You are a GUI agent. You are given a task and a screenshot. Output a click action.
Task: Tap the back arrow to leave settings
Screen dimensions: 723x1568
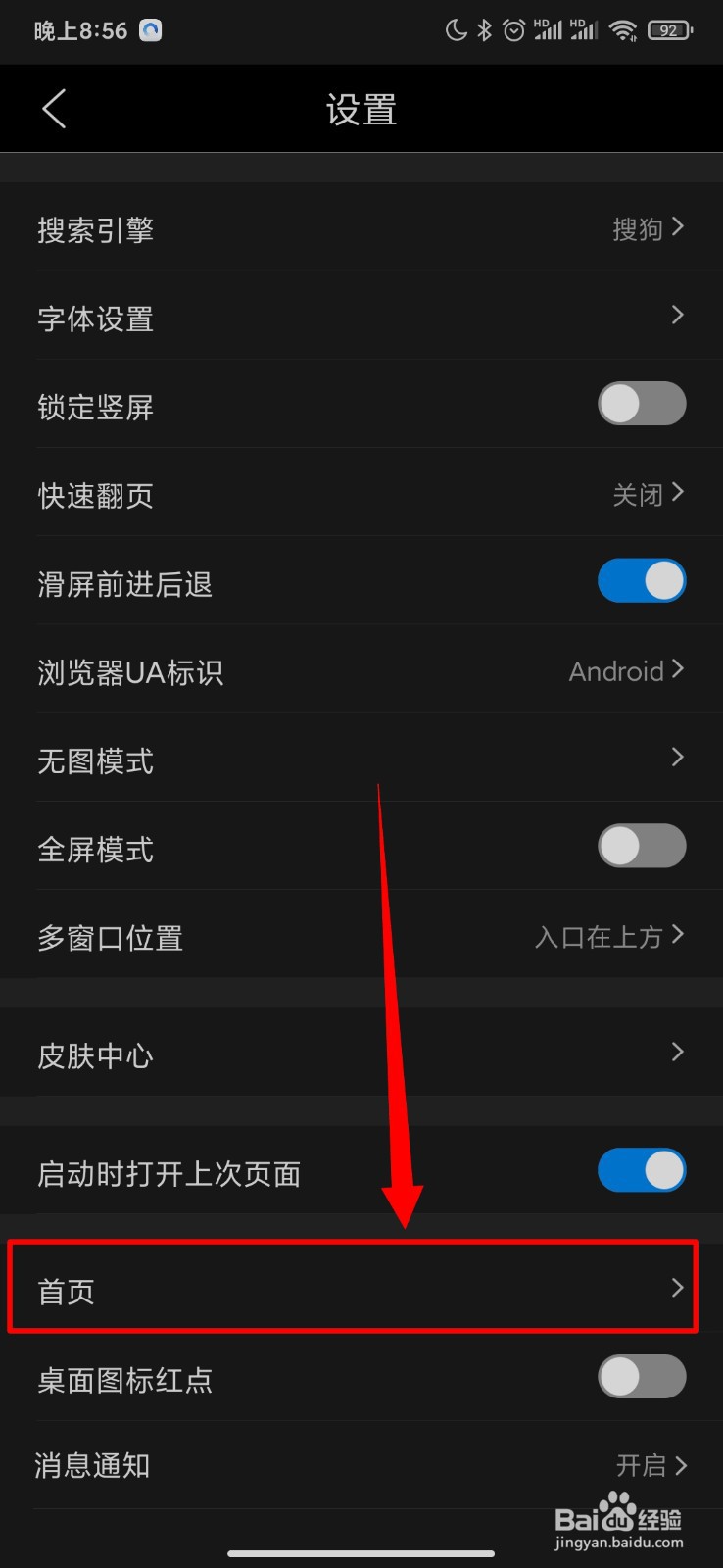coord(54,109)
